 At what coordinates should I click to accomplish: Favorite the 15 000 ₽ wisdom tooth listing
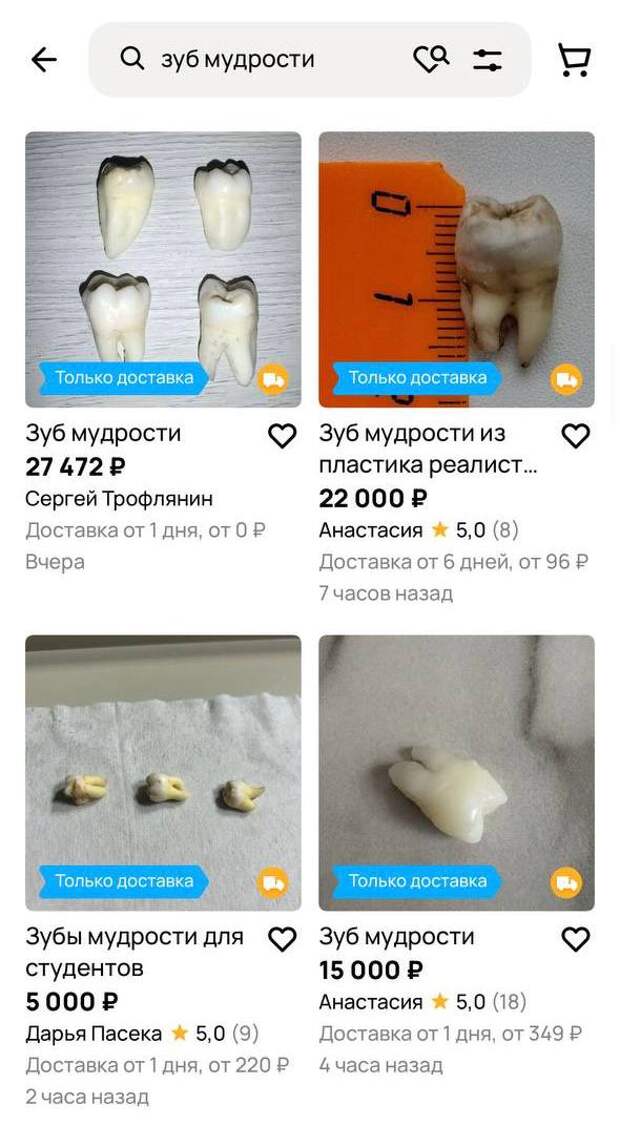pyautogui.click(x=576, y=939)
